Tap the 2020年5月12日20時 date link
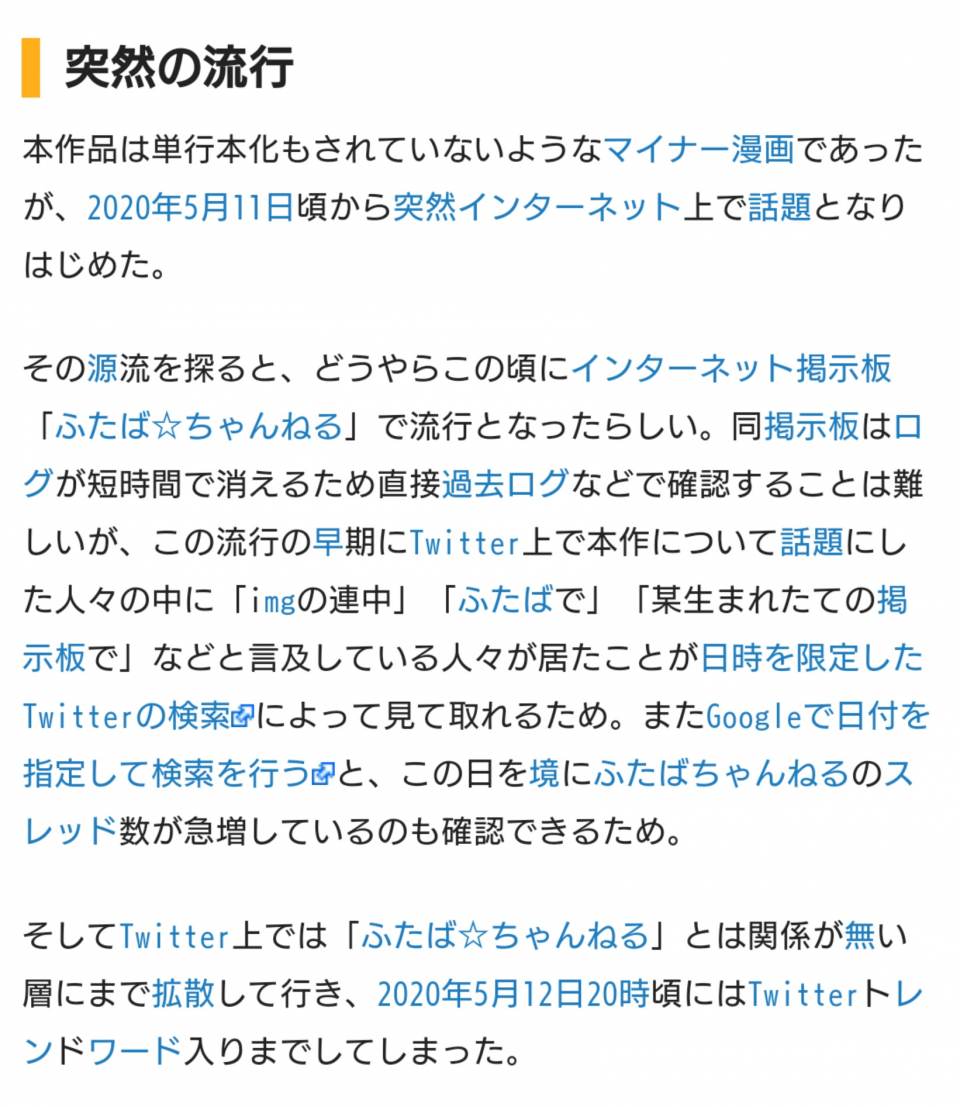 (x=512, y=994)
